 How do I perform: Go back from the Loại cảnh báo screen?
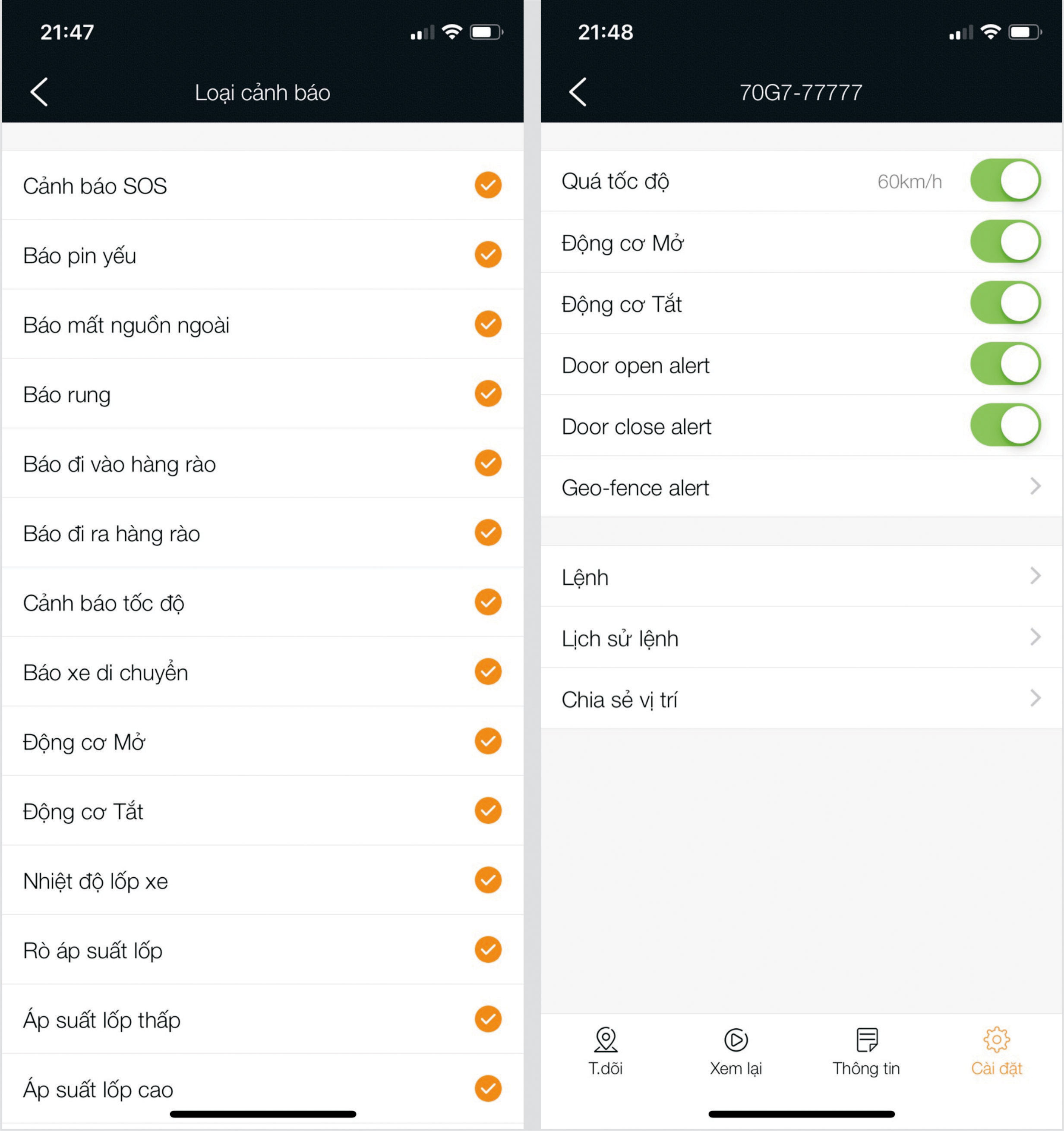tap(39, 92)
